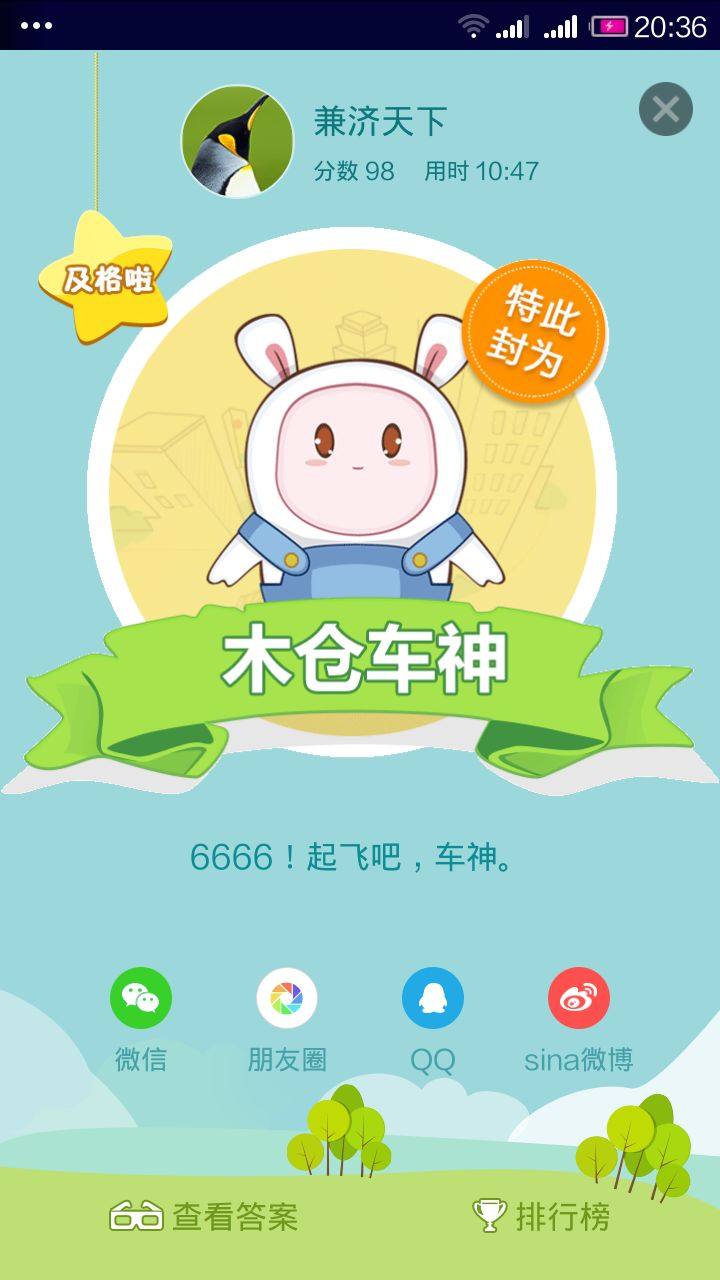The image size is (720, 1280).
Task: Open 查看答案 to view answers
Action: pos(204,1217)
